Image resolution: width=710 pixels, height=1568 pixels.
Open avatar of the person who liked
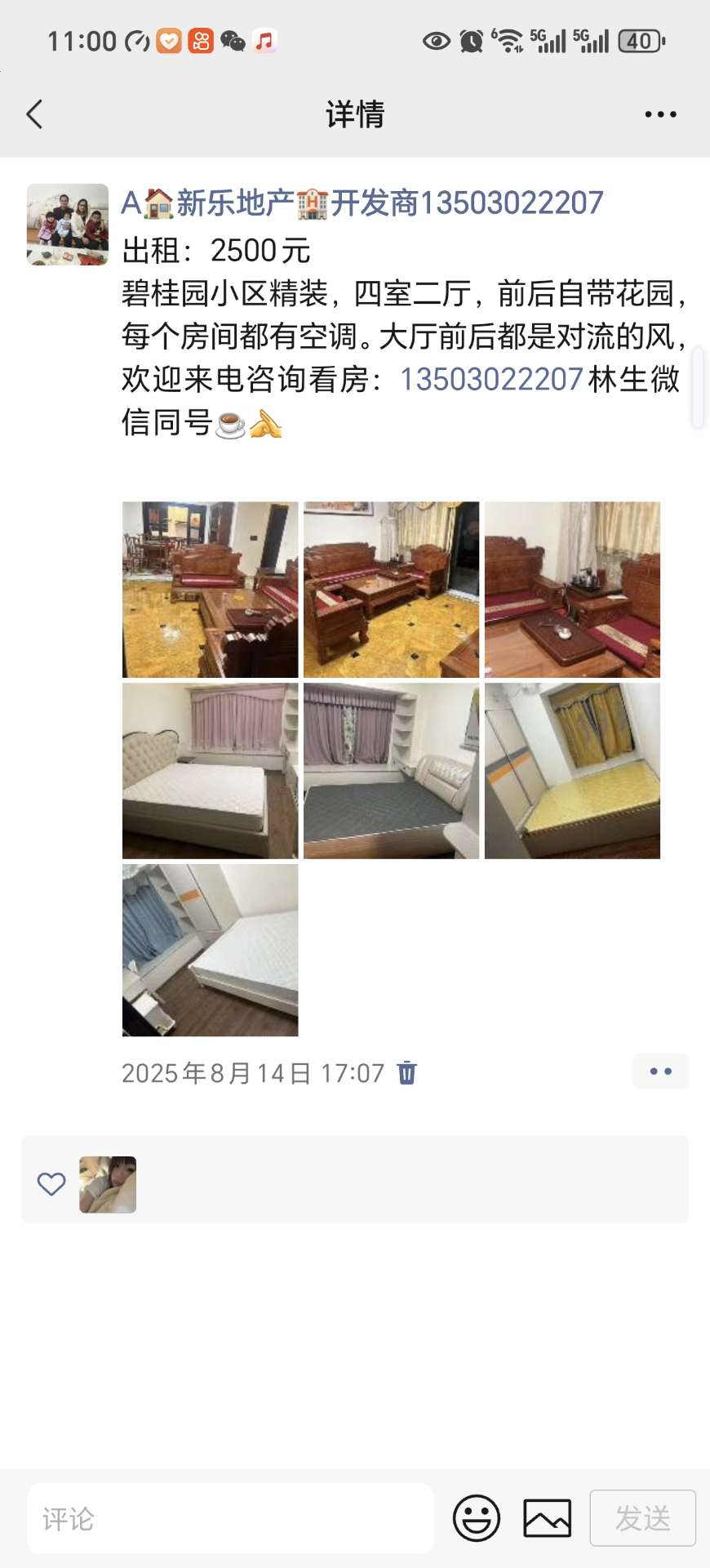click(108, 1184)
